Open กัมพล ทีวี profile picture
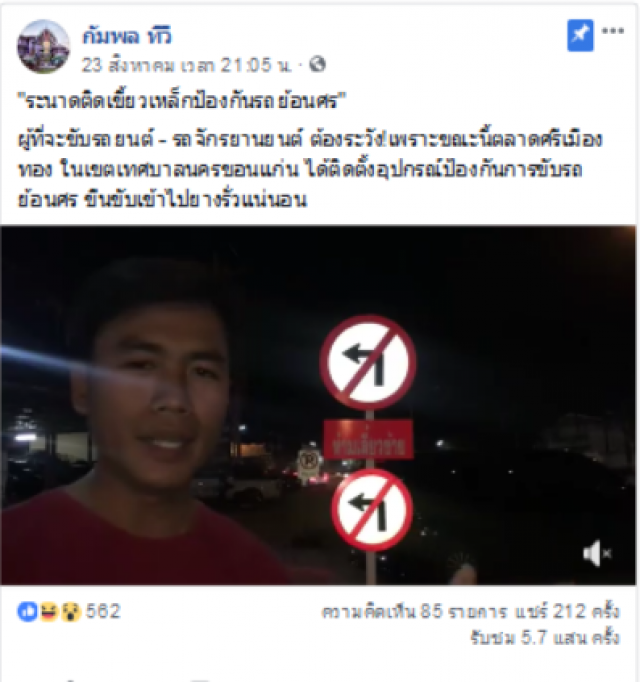Image resolution: width=640 pixels, height=682 pixels. point(44,46)
